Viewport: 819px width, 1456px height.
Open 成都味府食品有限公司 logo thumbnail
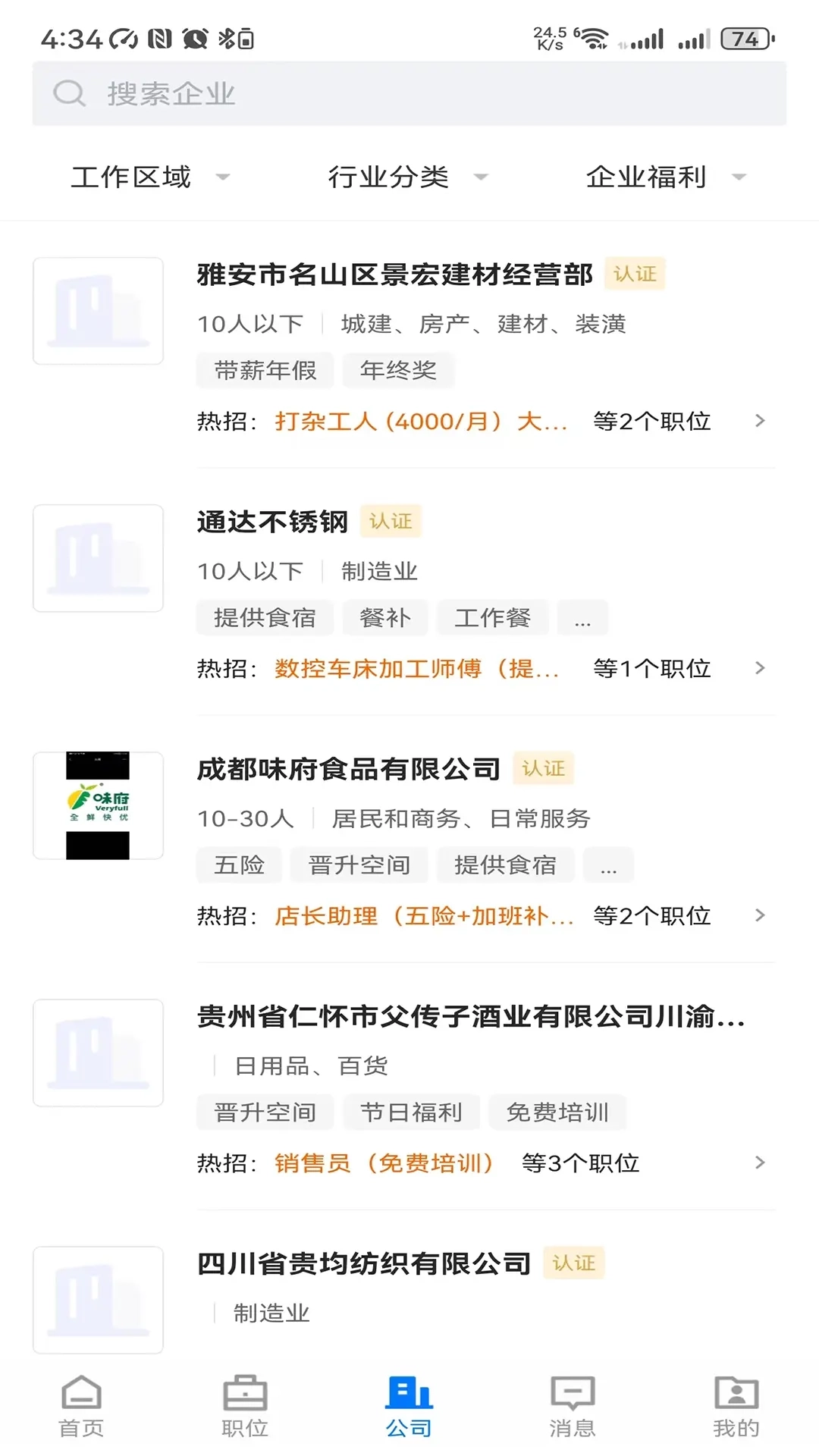pos(98,805)
